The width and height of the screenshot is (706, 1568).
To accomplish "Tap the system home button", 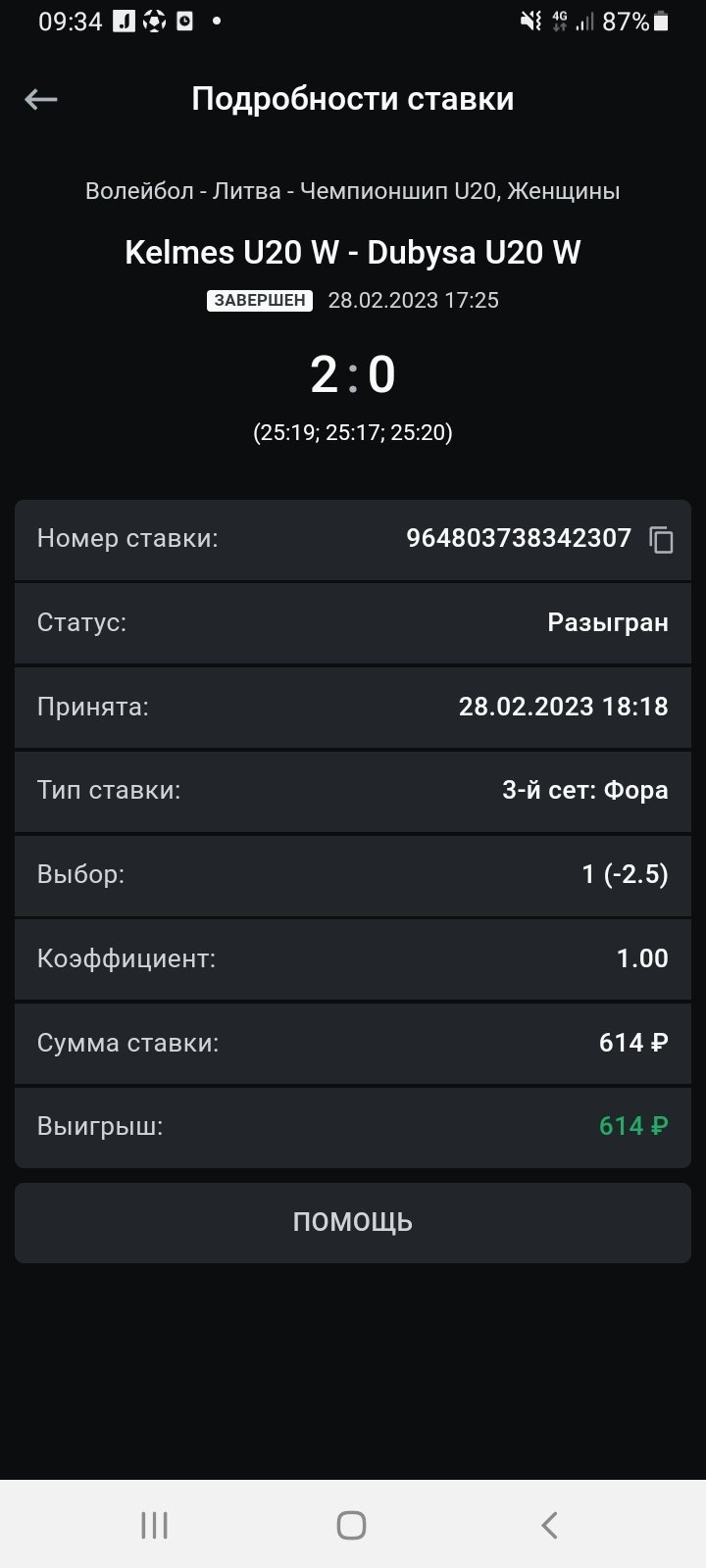I will (x=351, y=1525).
